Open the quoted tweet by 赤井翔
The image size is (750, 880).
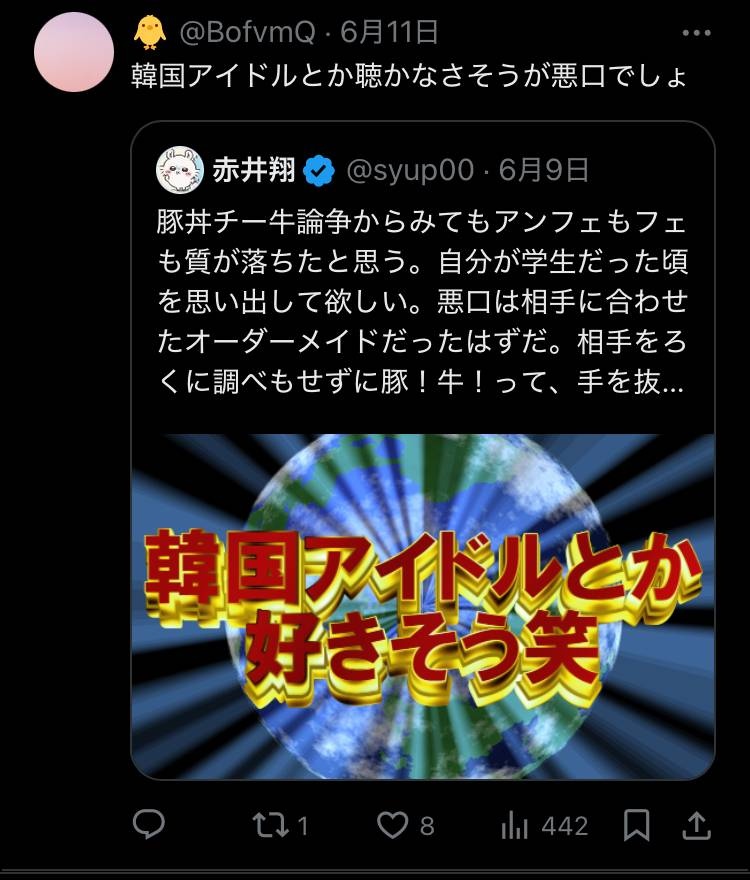coord(420,300)
